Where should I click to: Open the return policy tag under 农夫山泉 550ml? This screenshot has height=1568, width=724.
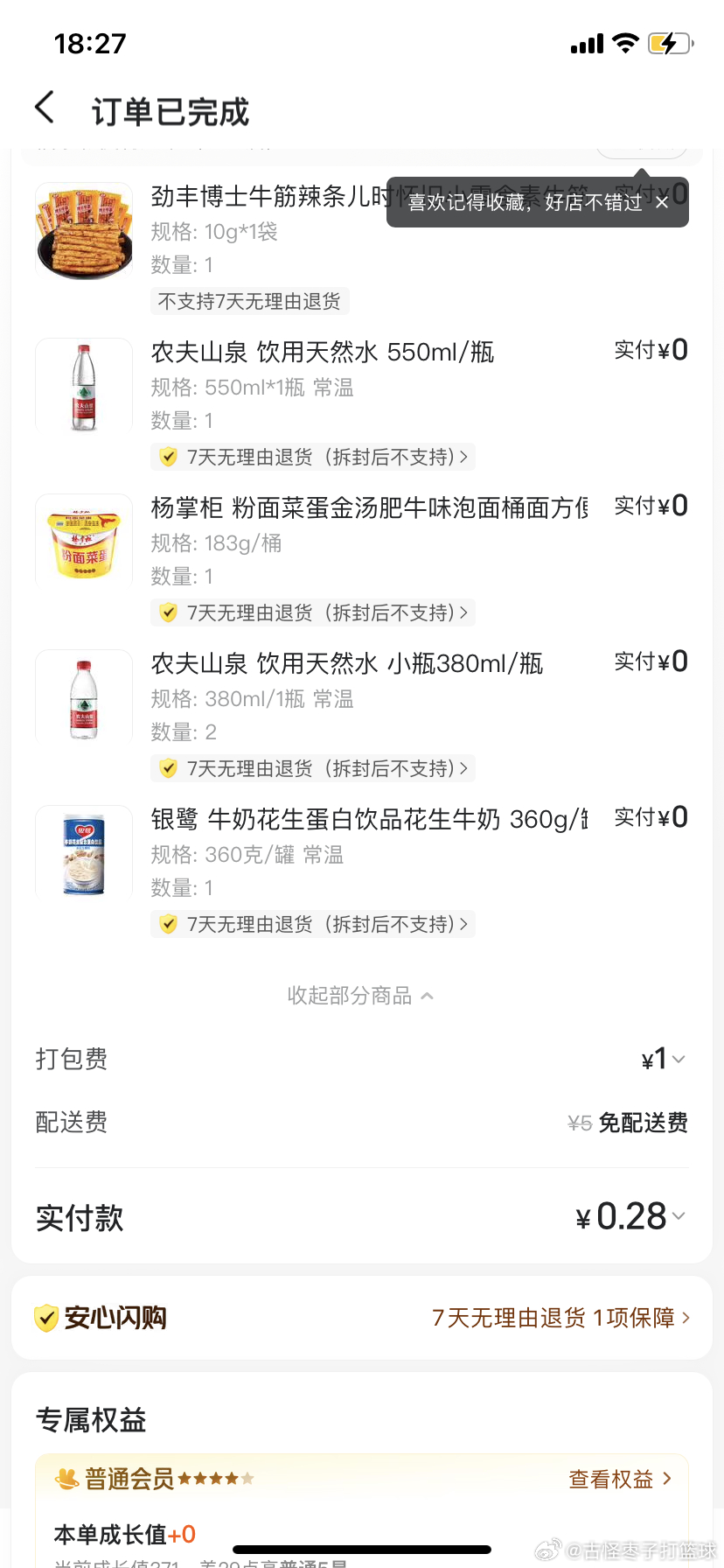313,457
